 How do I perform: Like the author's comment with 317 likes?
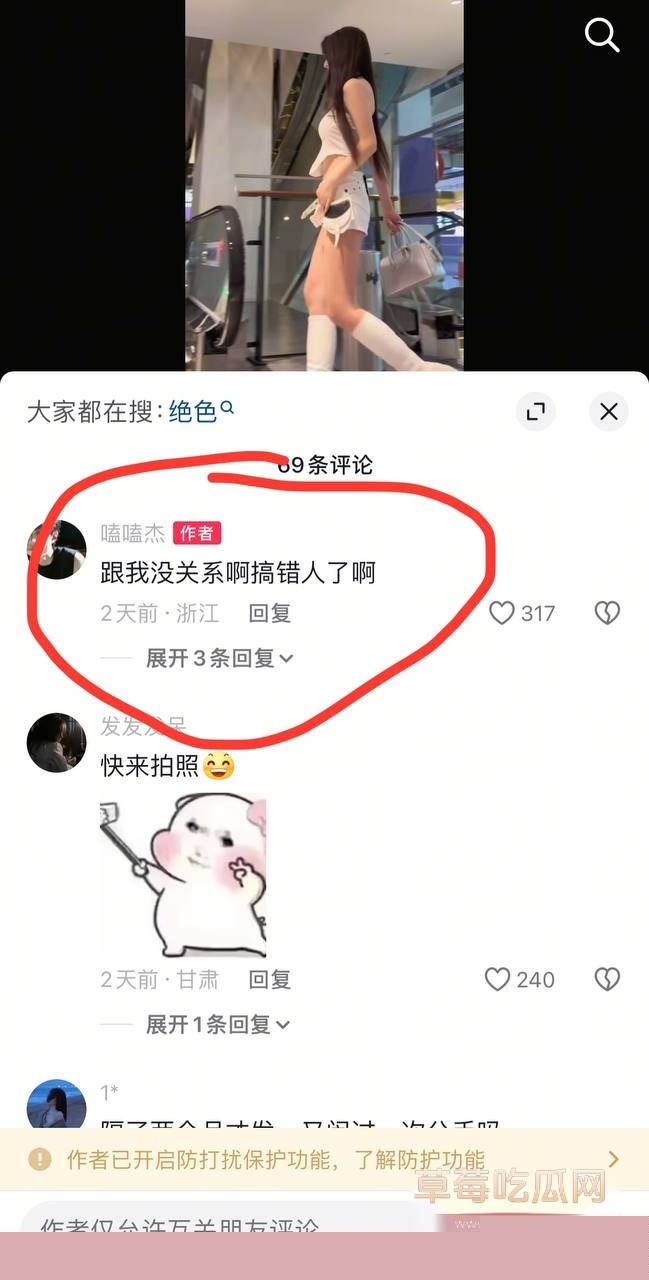click(502, 613)
